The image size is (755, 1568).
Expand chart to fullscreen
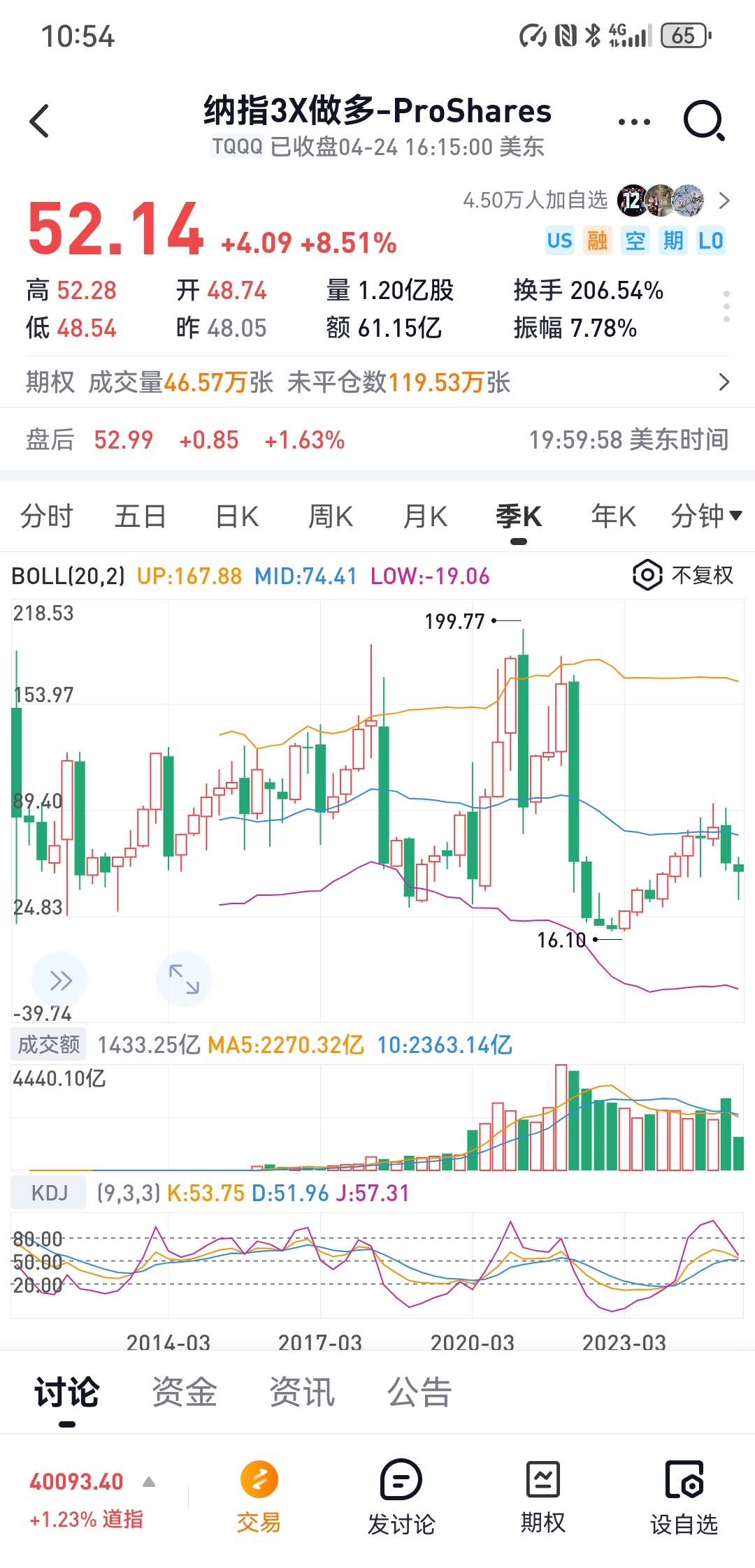click(184, 979)
